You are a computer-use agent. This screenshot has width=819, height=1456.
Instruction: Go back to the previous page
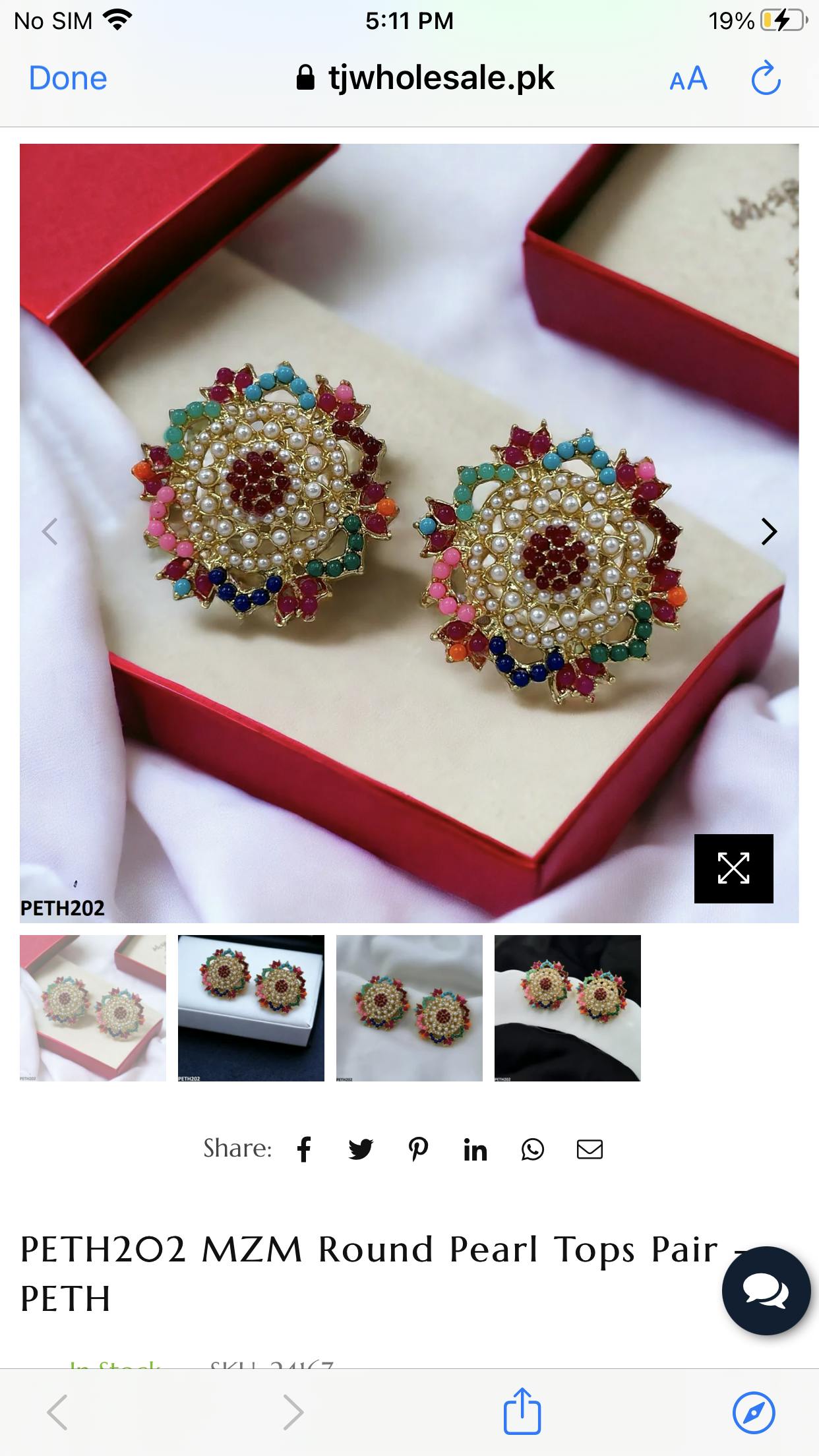[x=57, y=1412]
